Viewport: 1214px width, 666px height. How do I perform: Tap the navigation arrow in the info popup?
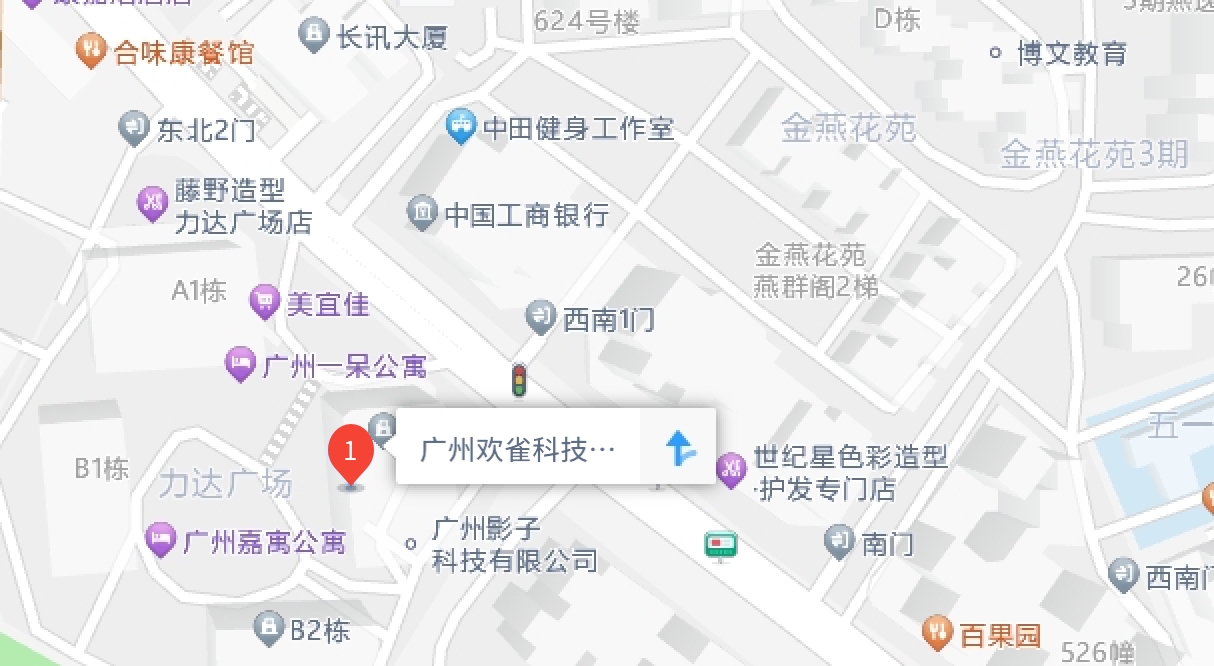(x=681, y=448)
